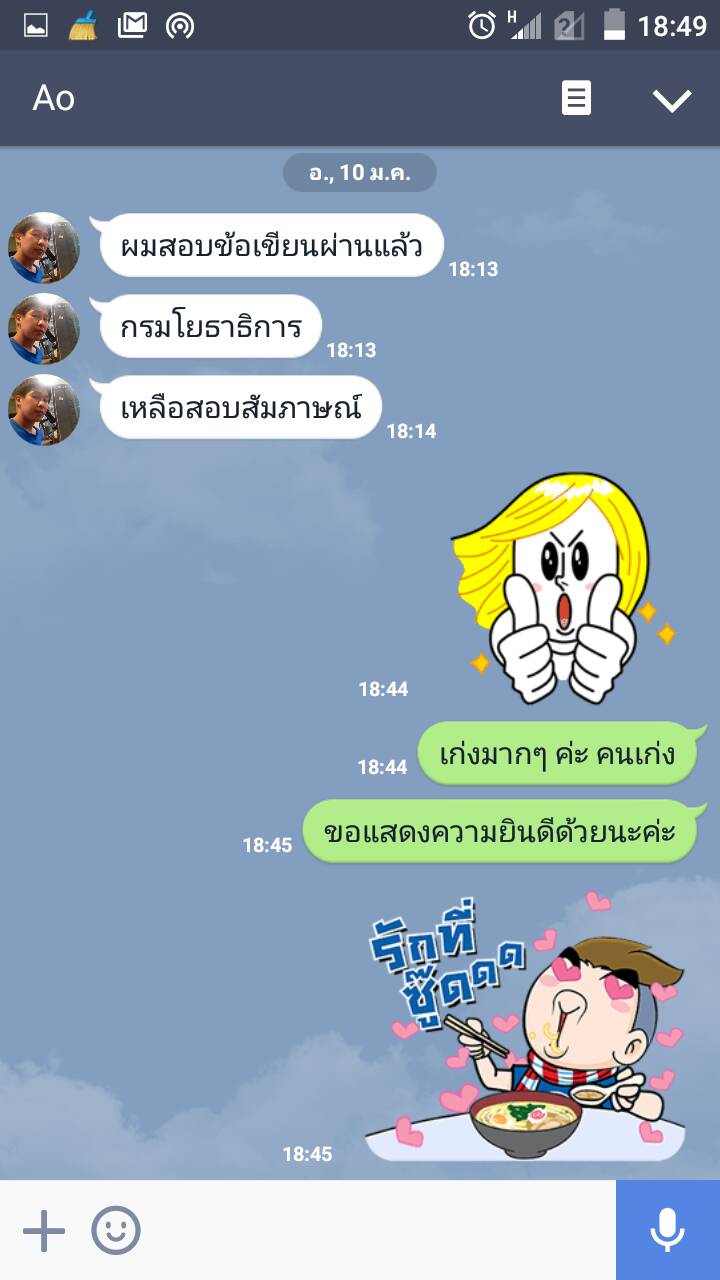Image resolution: width=720 pixels, height=1280 pixels.
Task: Open the emoji sticker picker
Action: (x=116, y=1230)
